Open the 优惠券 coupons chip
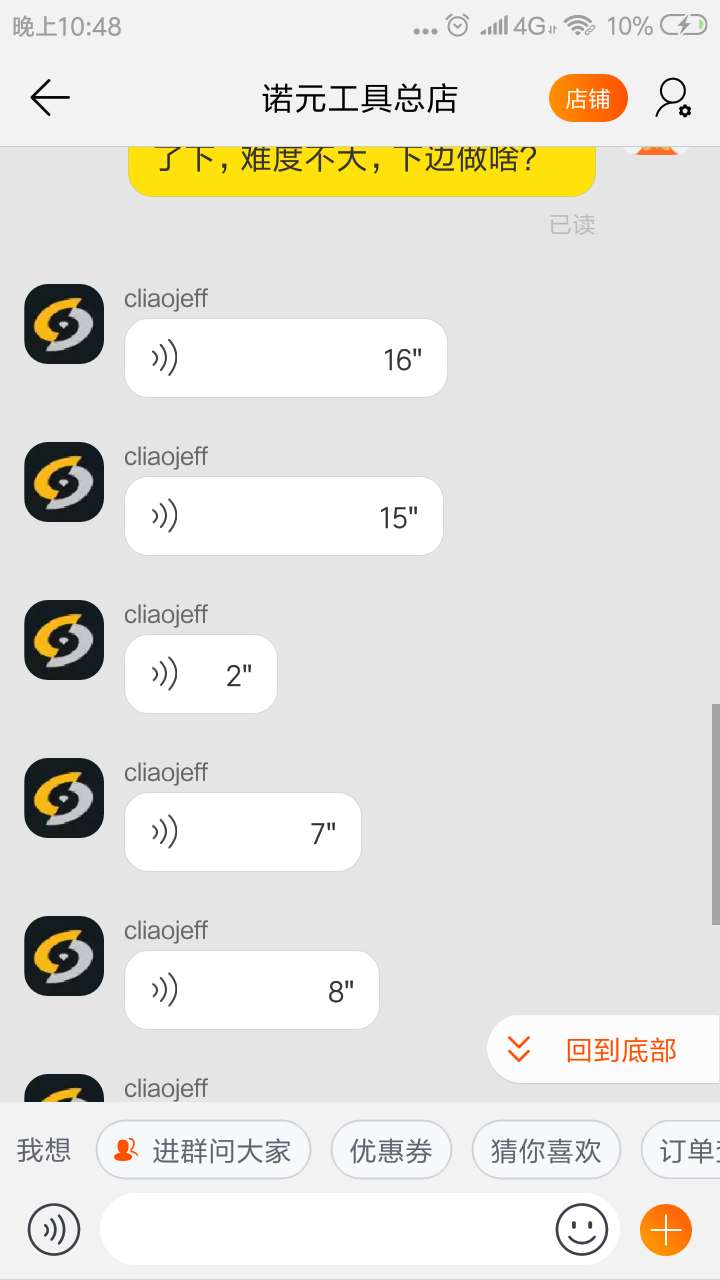 click(391, 1151)
